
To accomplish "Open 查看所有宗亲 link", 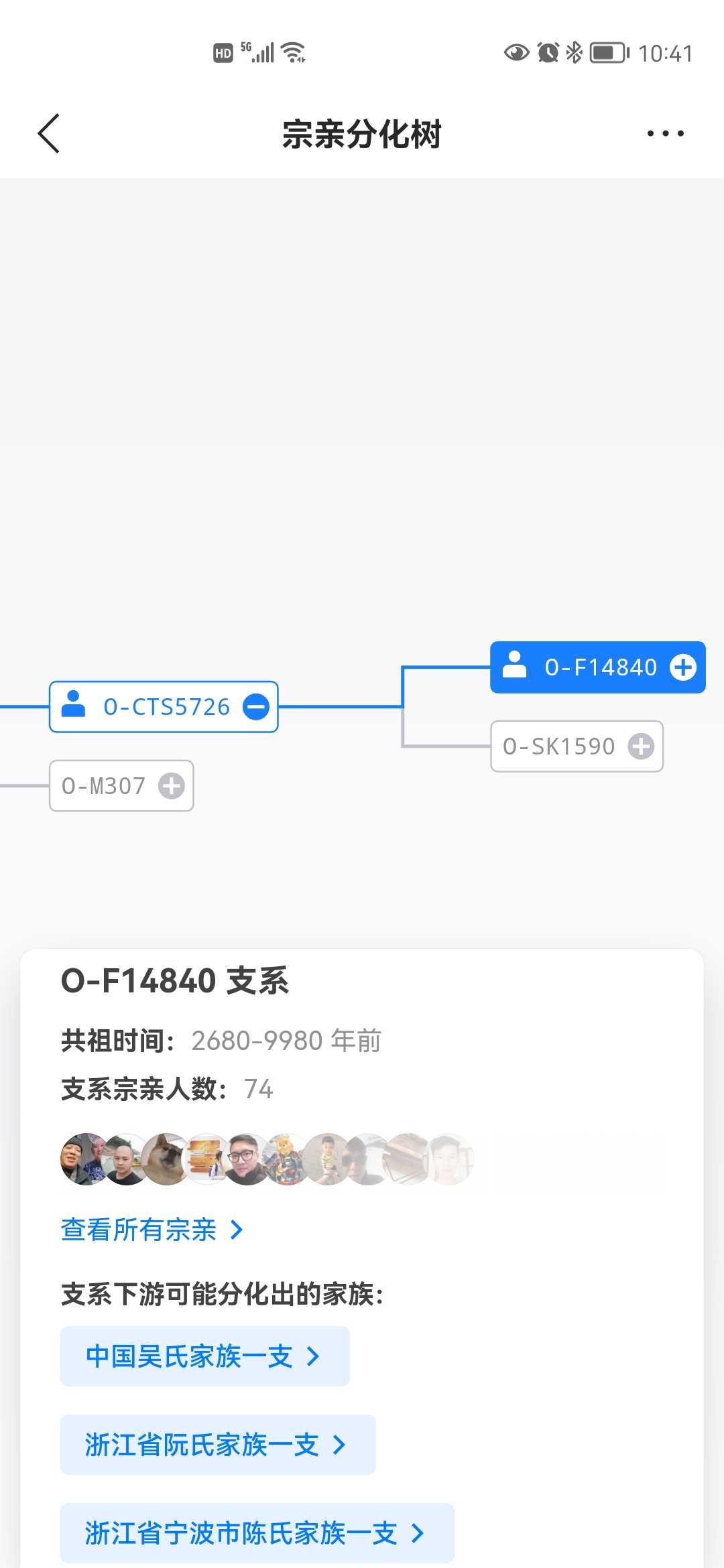I will (152, 1230).
